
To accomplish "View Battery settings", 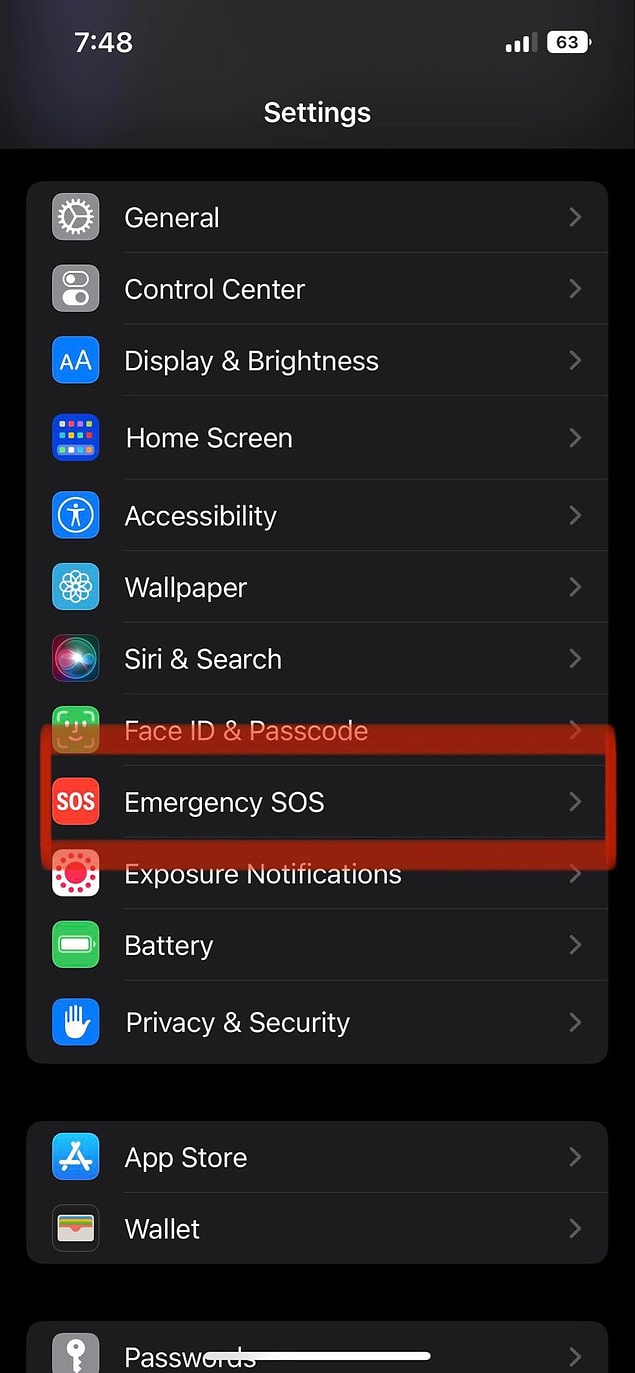I will [317, 945].
